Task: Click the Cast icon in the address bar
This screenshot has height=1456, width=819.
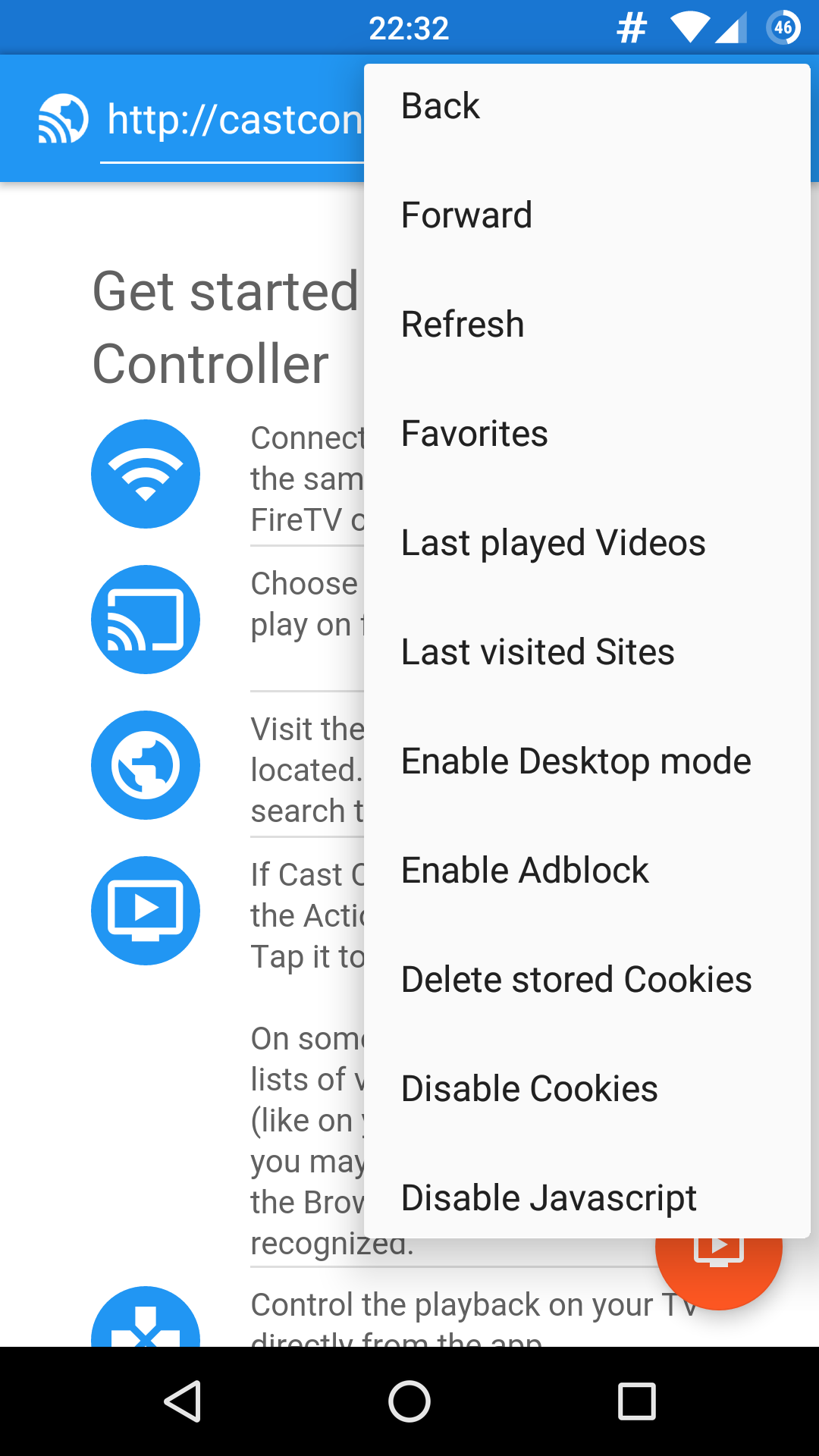Action: 61,118
